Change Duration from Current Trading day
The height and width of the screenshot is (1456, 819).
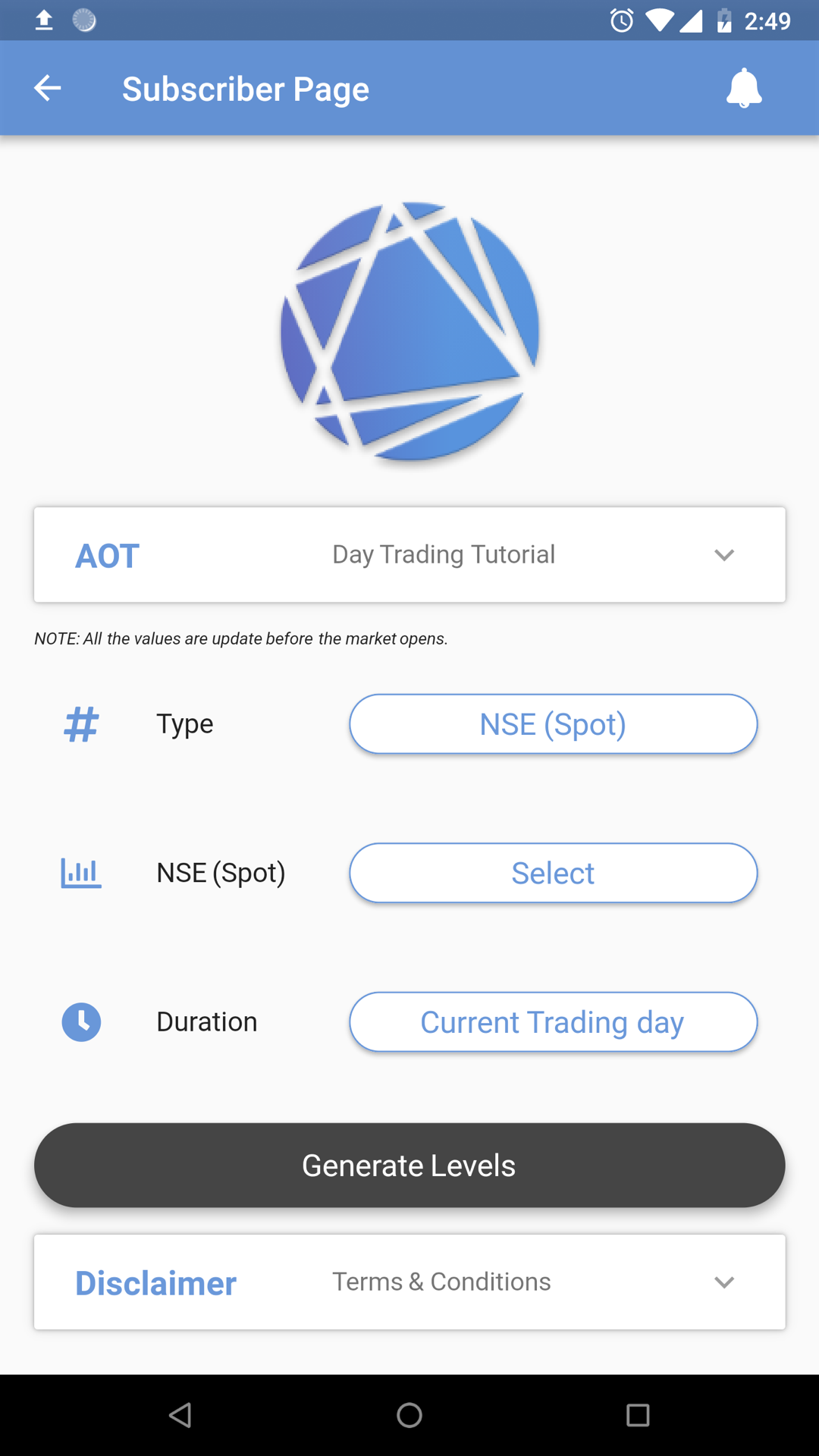553,1021
